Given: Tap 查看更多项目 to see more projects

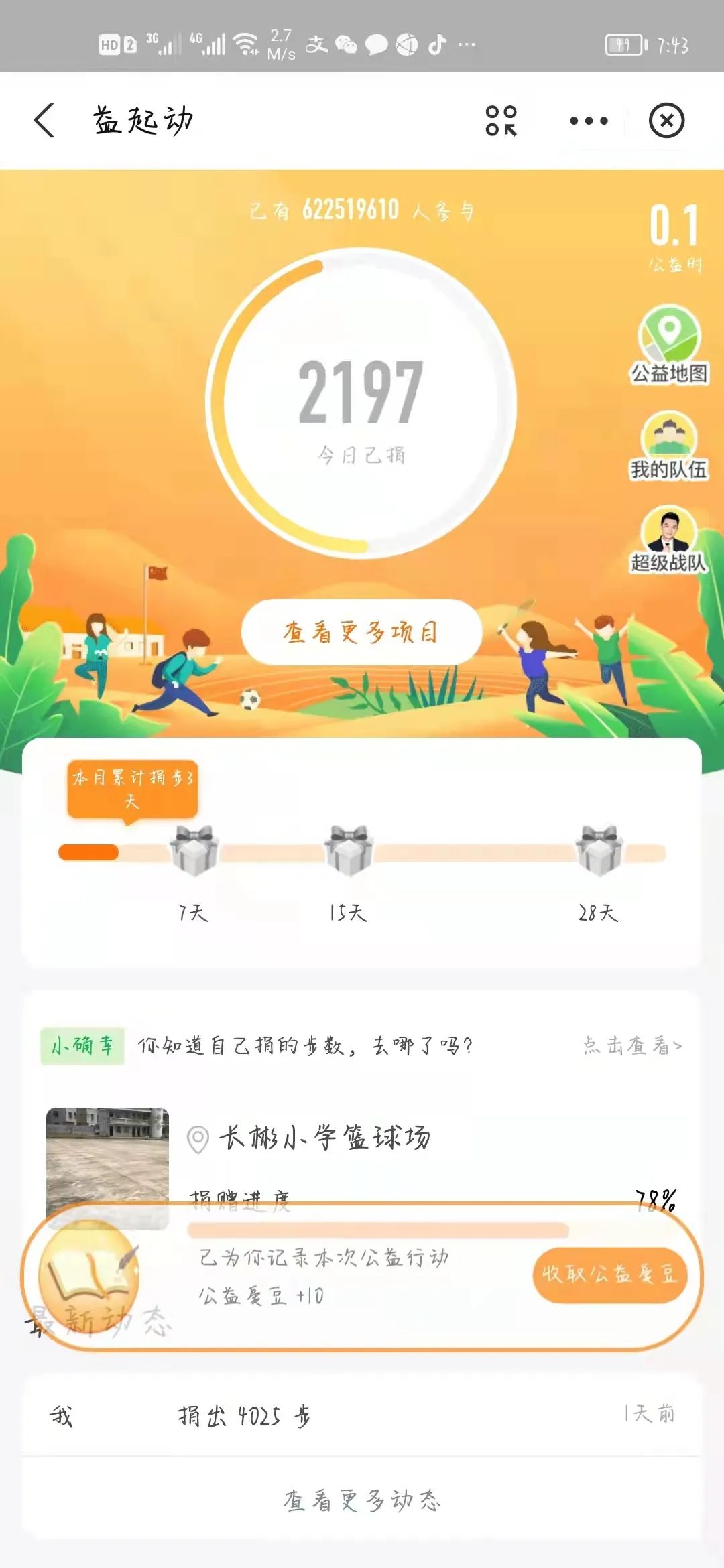Looking at the screenshot, I should (x=362, y=632).
